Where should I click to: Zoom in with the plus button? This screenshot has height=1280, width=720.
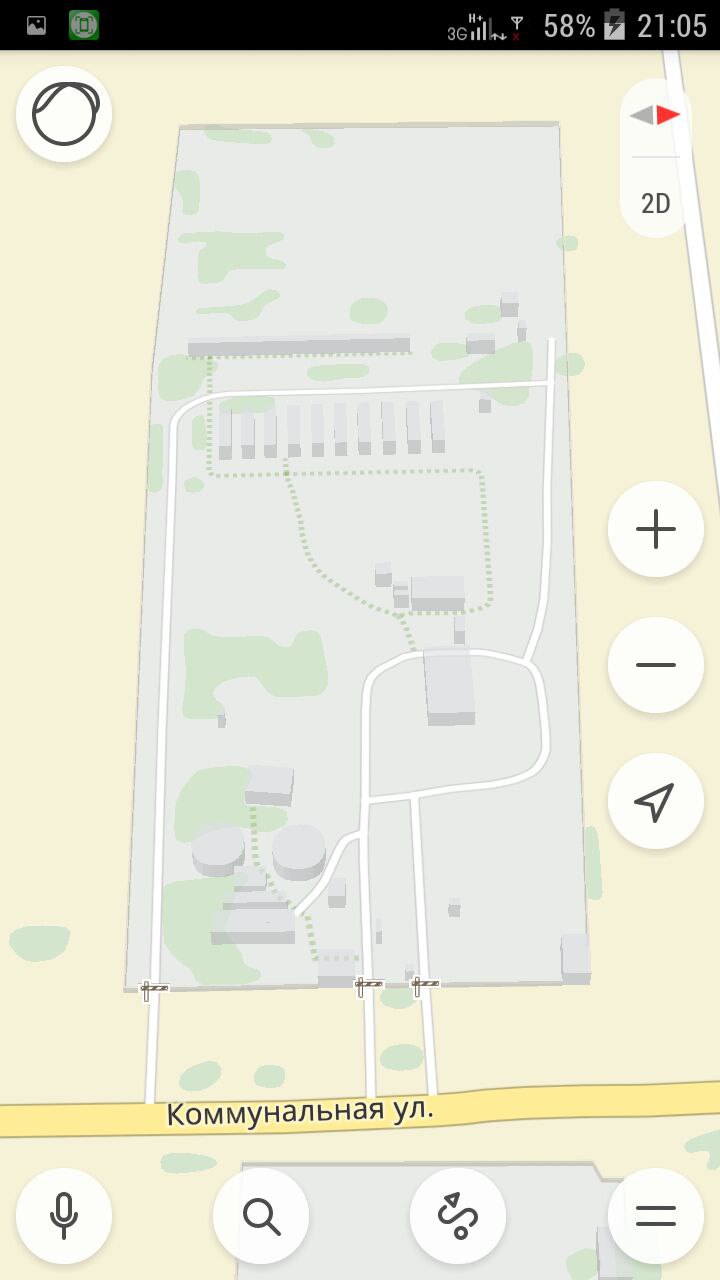pos(656,529)
